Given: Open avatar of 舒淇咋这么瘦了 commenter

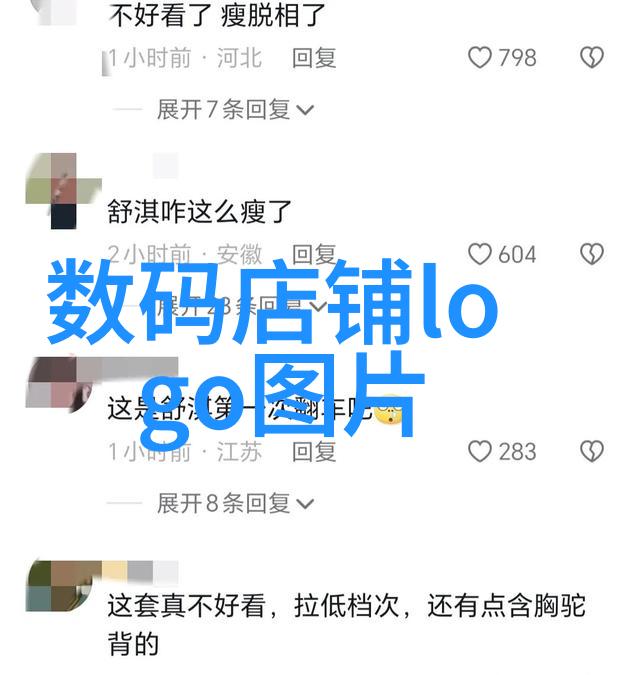Looking at the screenshot, I should 51,190.
